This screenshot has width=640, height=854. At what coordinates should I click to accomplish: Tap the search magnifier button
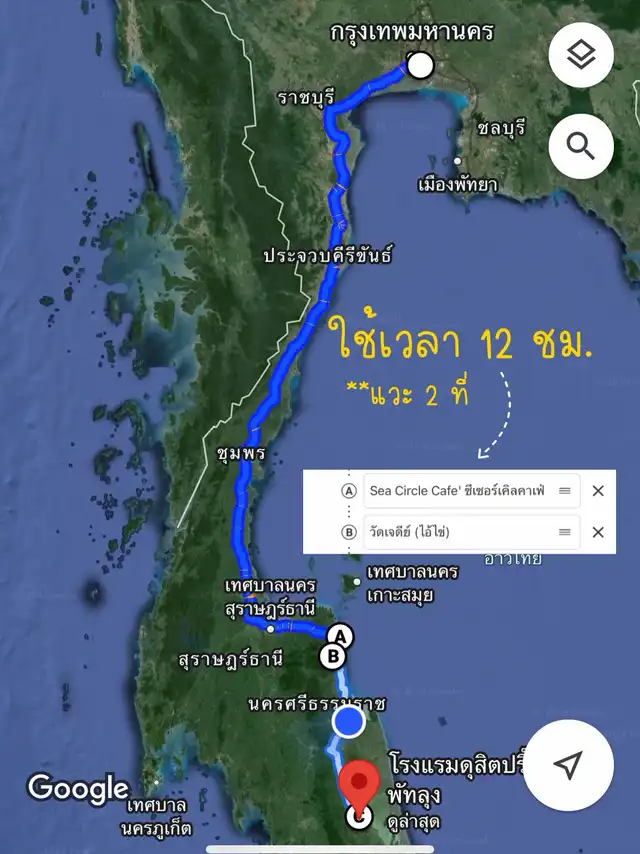pos(581,146)
